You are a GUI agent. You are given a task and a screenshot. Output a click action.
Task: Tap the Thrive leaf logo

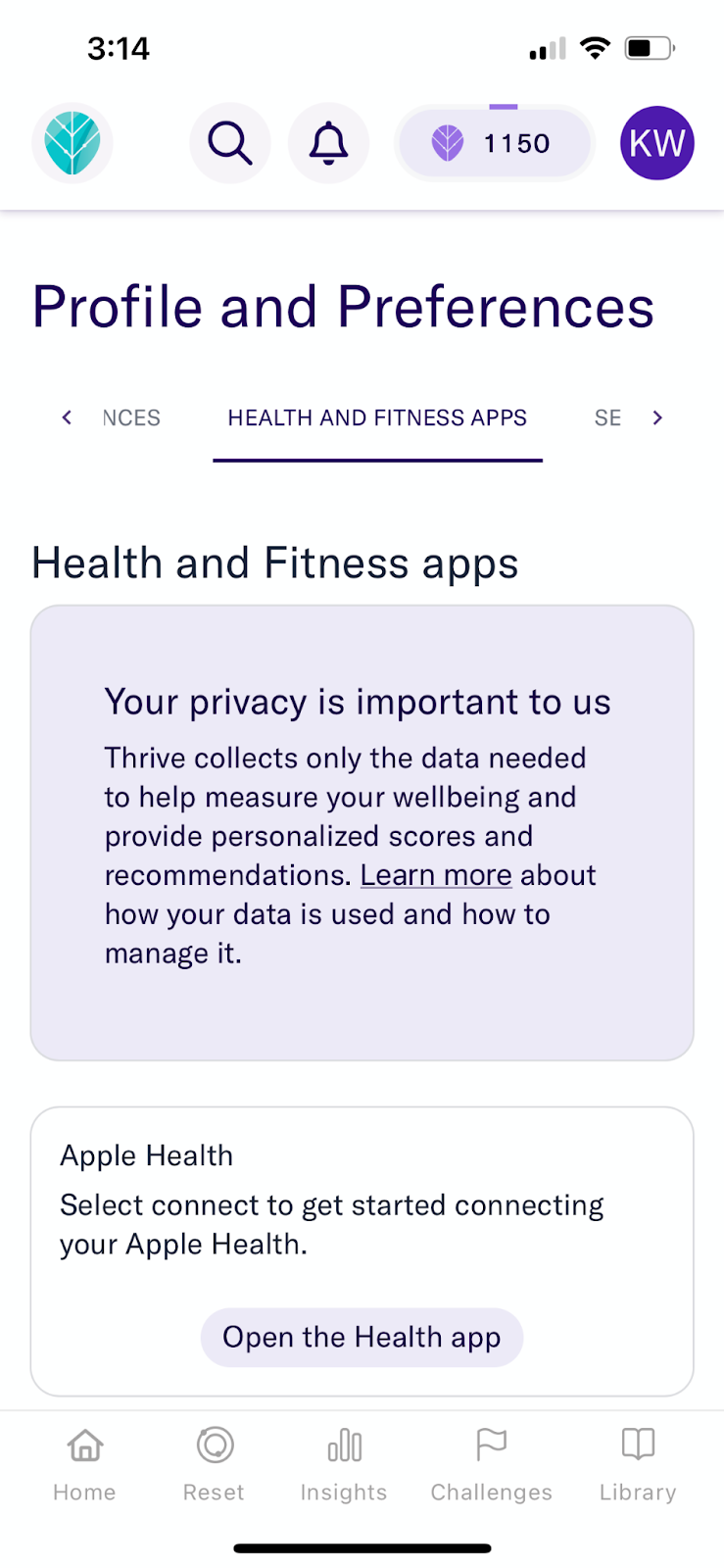click(x=72, y=142)
